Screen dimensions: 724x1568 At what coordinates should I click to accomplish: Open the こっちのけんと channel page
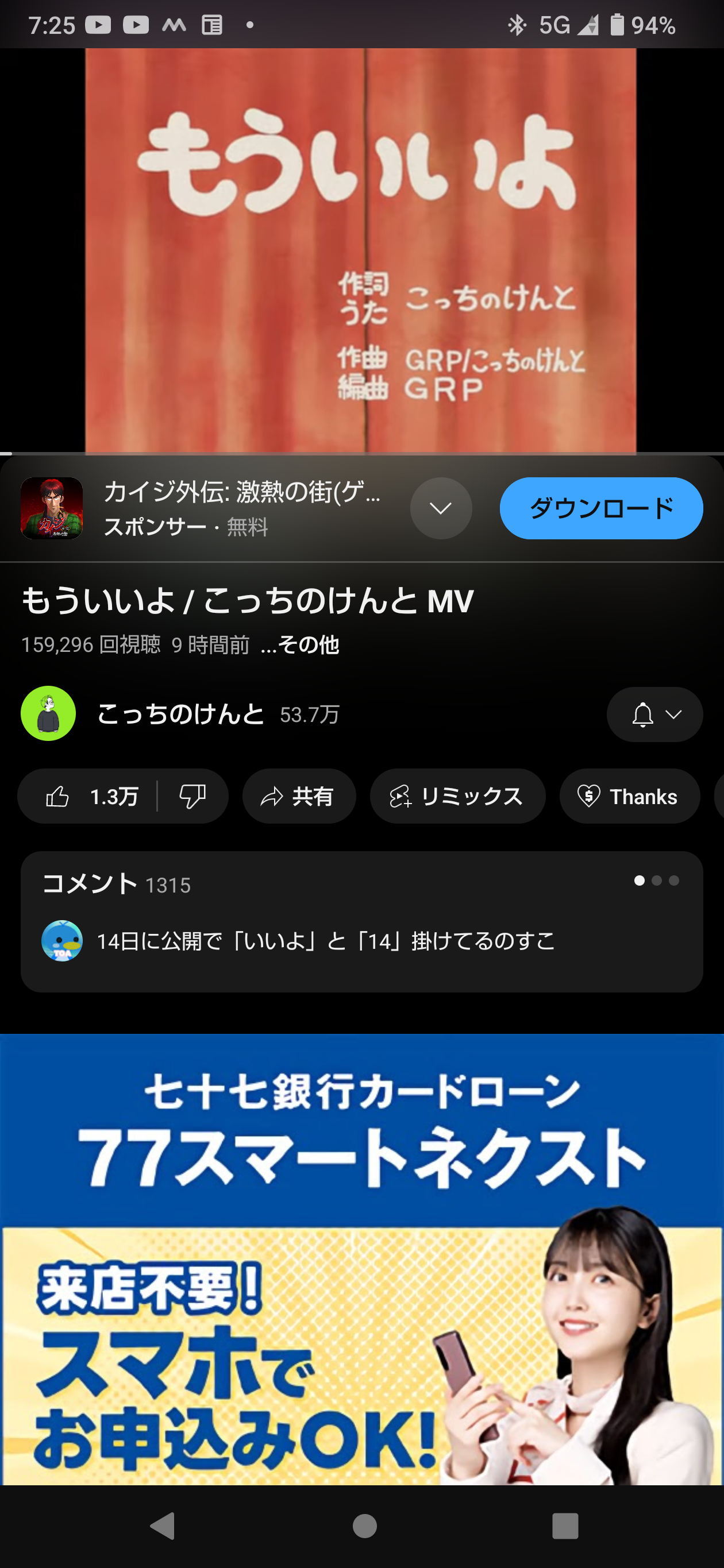pos(180,713)
